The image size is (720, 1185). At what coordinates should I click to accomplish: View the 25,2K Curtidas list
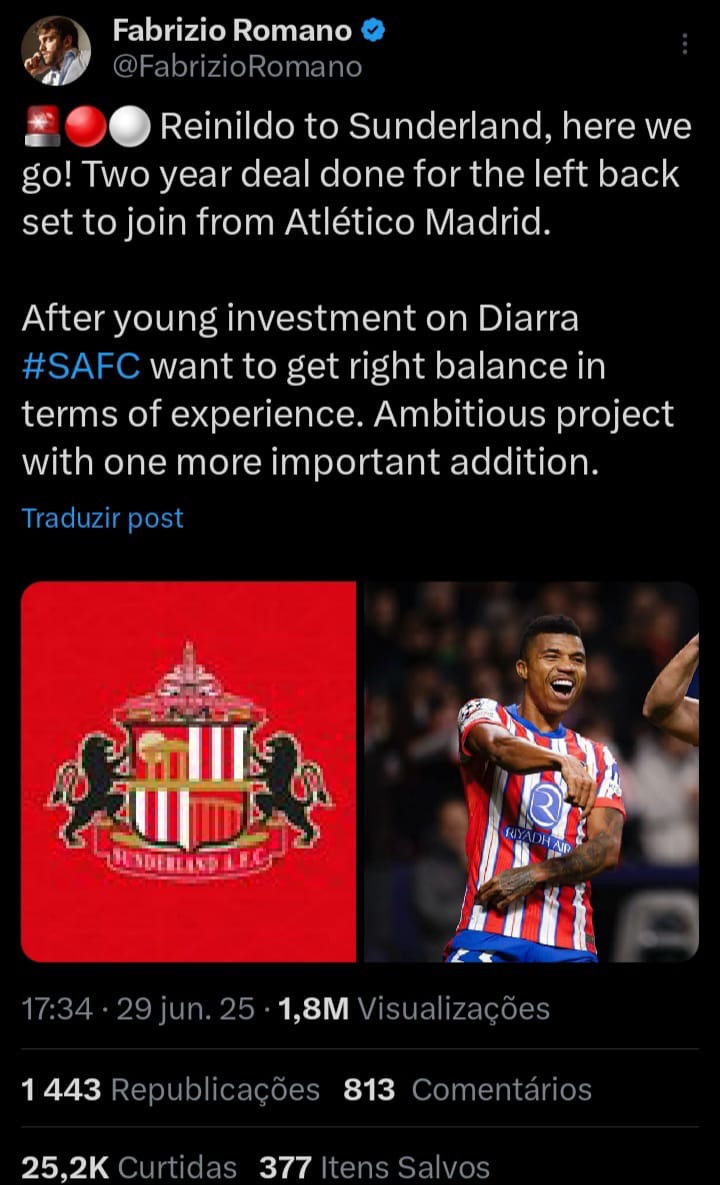click(129, 1166)
